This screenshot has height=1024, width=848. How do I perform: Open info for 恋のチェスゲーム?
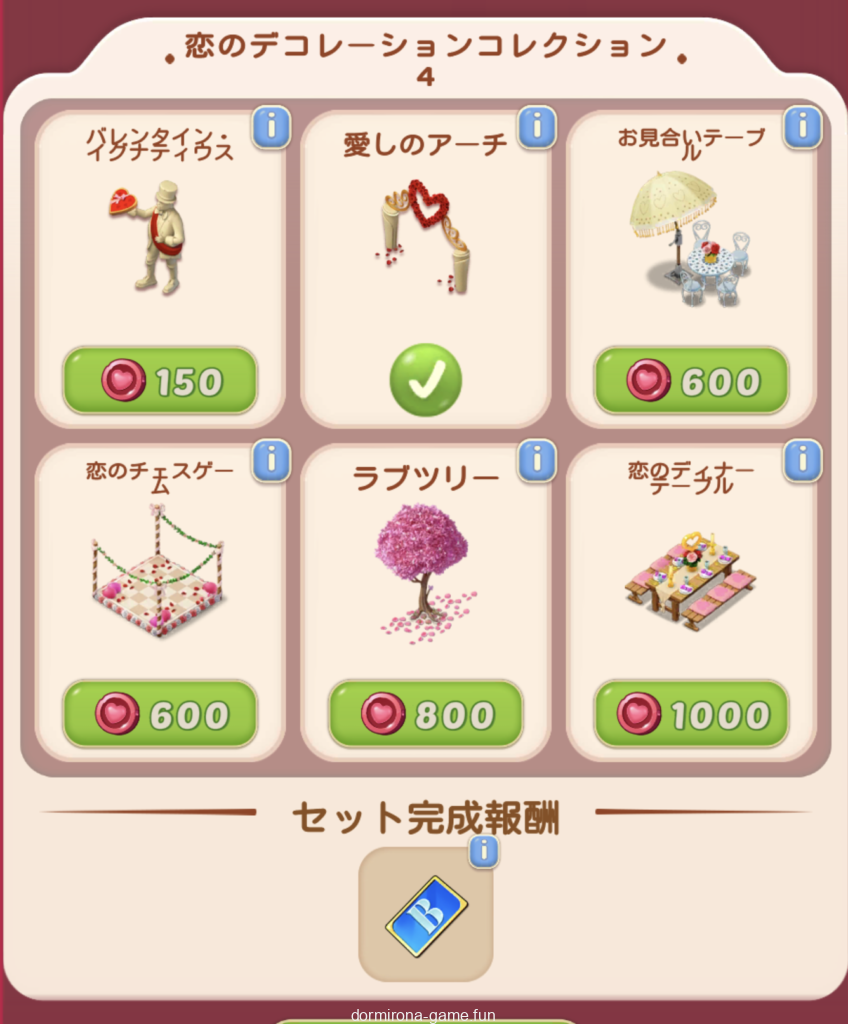(271, 460)
